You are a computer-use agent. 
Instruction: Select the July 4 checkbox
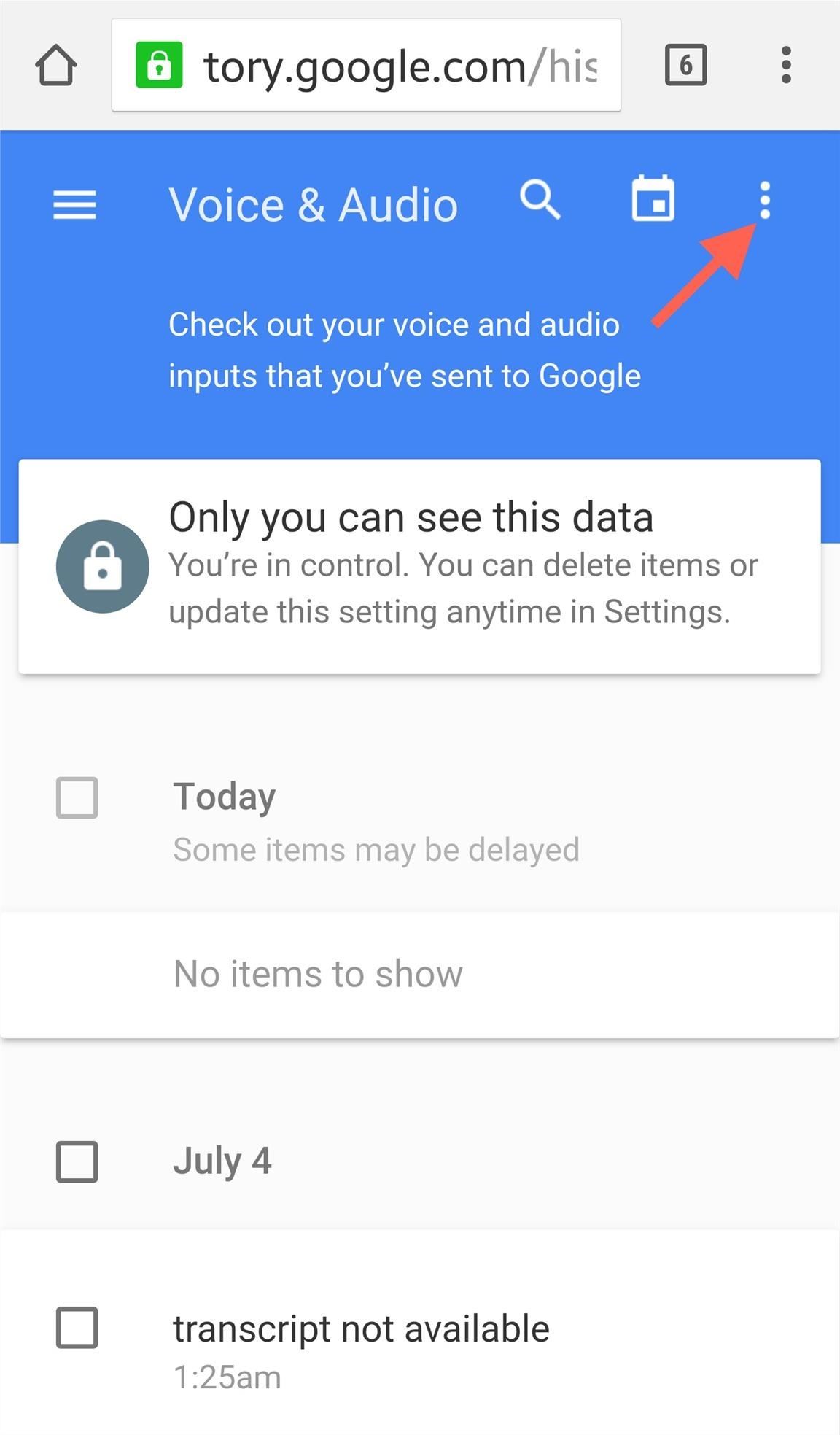[76, 1162]
